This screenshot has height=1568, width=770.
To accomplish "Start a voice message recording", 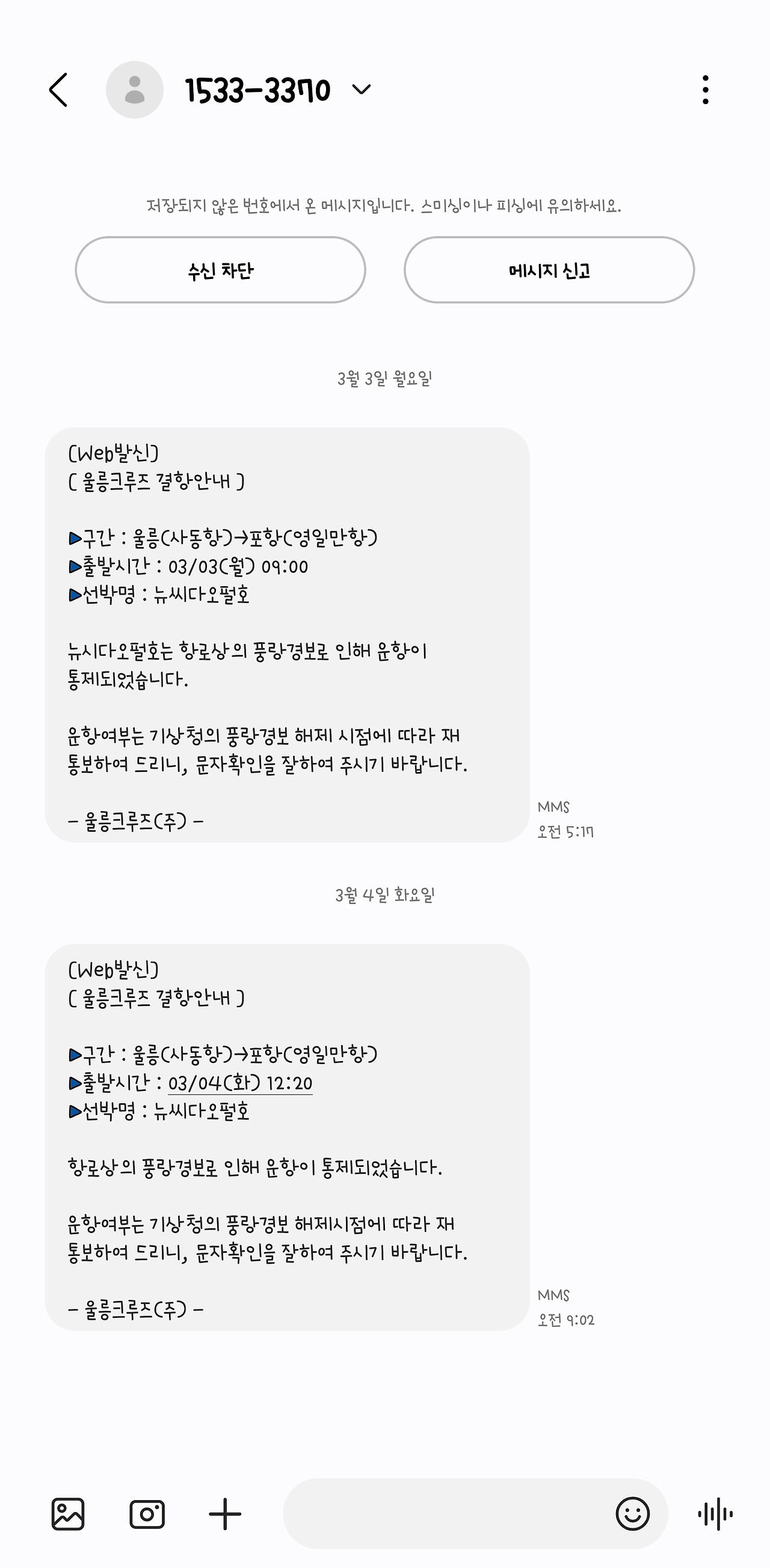I will point(715,1514).
